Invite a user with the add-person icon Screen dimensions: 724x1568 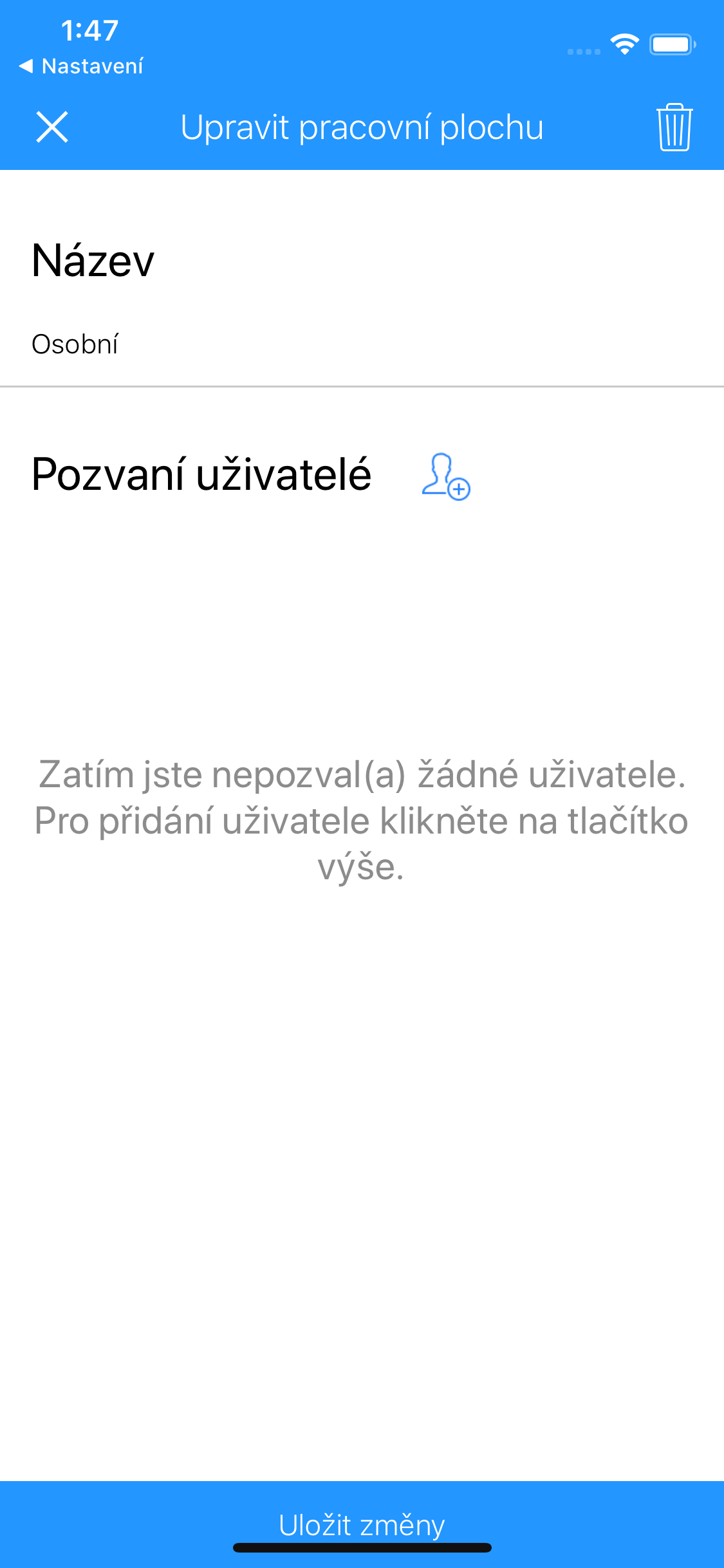446,476
